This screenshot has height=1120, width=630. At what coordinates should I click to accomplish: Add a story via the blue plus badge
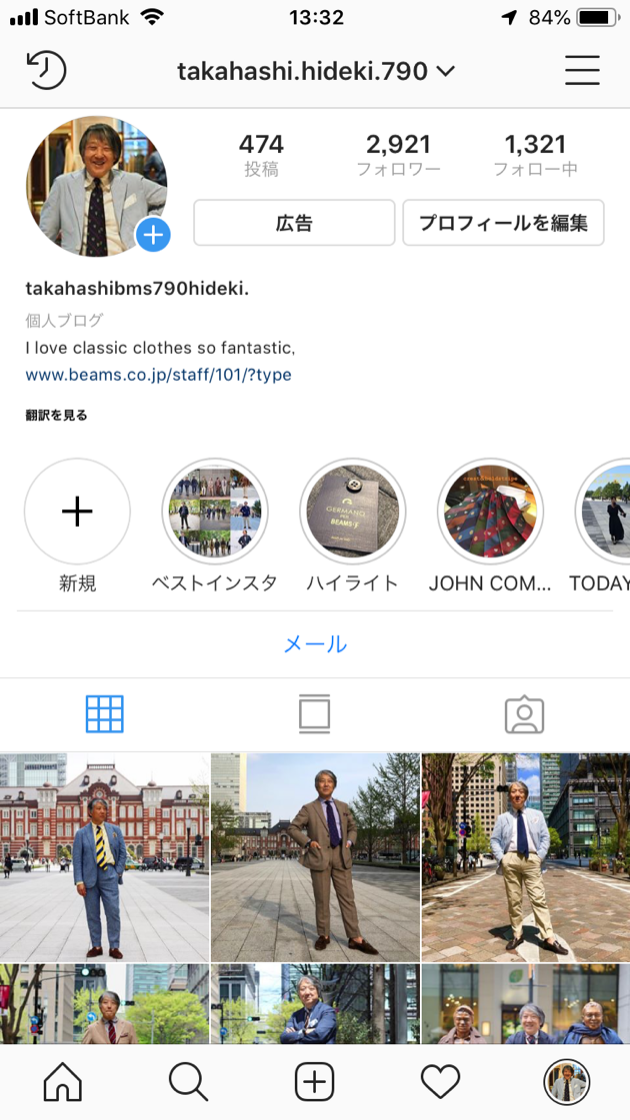(x=153, y=235)
